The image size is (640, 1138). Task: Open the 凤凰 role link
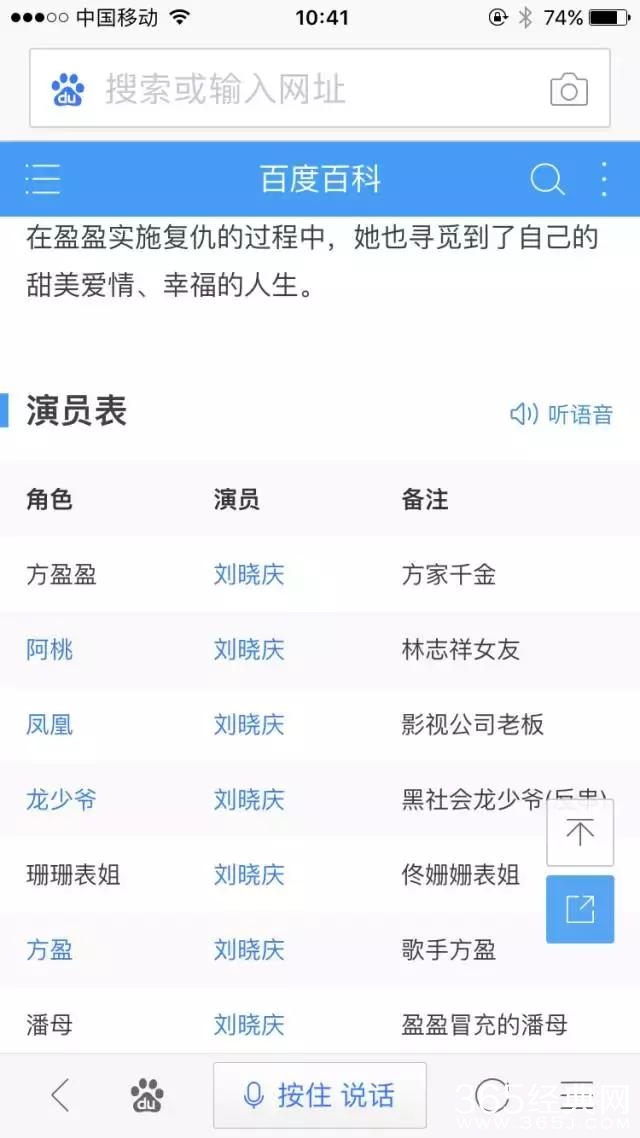[x=49, y=725]
